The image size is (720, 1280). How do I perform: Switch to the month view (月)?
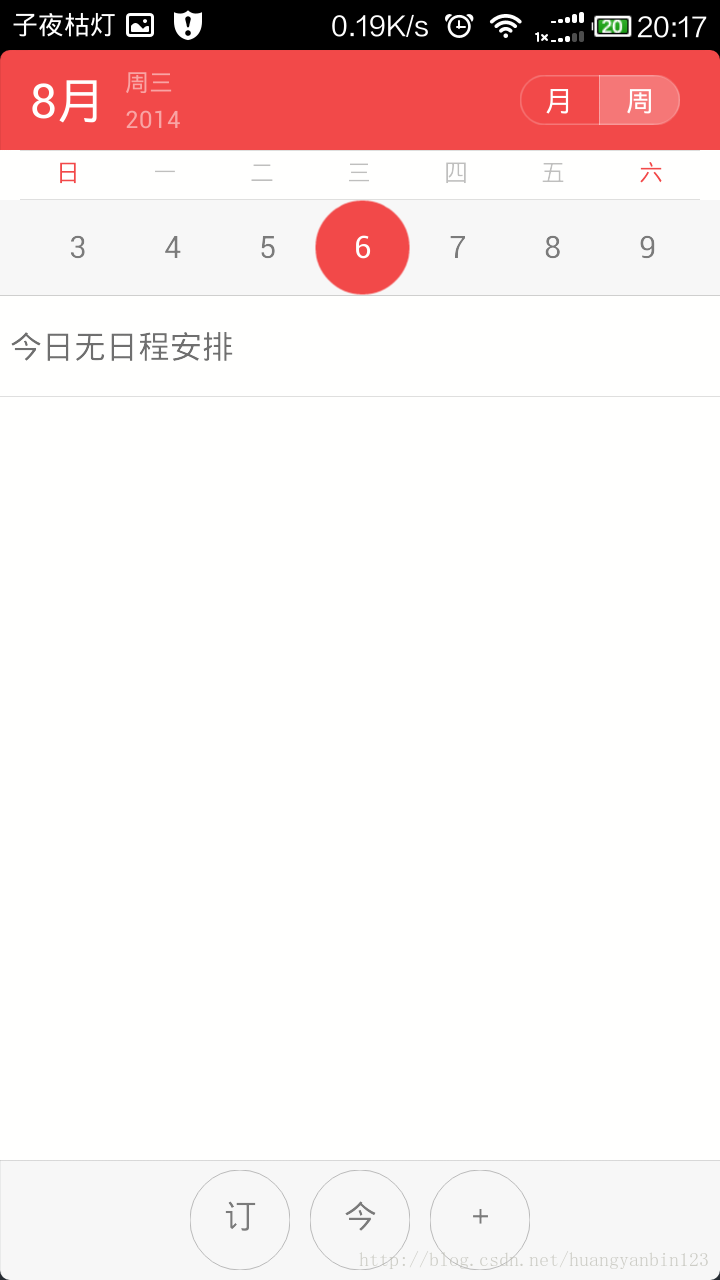[x=560, y=100]
